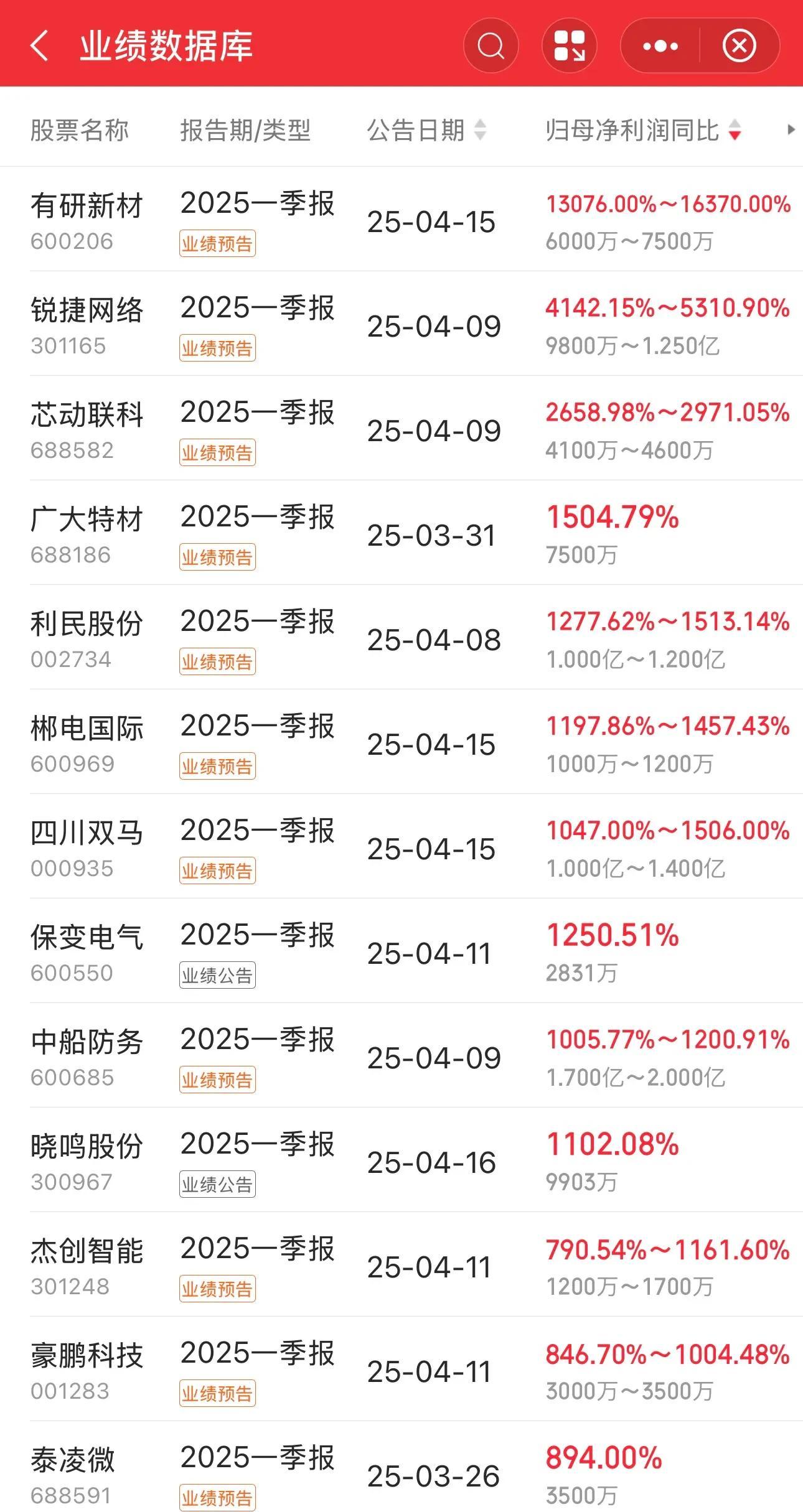Open the 锐捷网络 row
This screenshot has width=803, height=1512.
pos(401,324)
